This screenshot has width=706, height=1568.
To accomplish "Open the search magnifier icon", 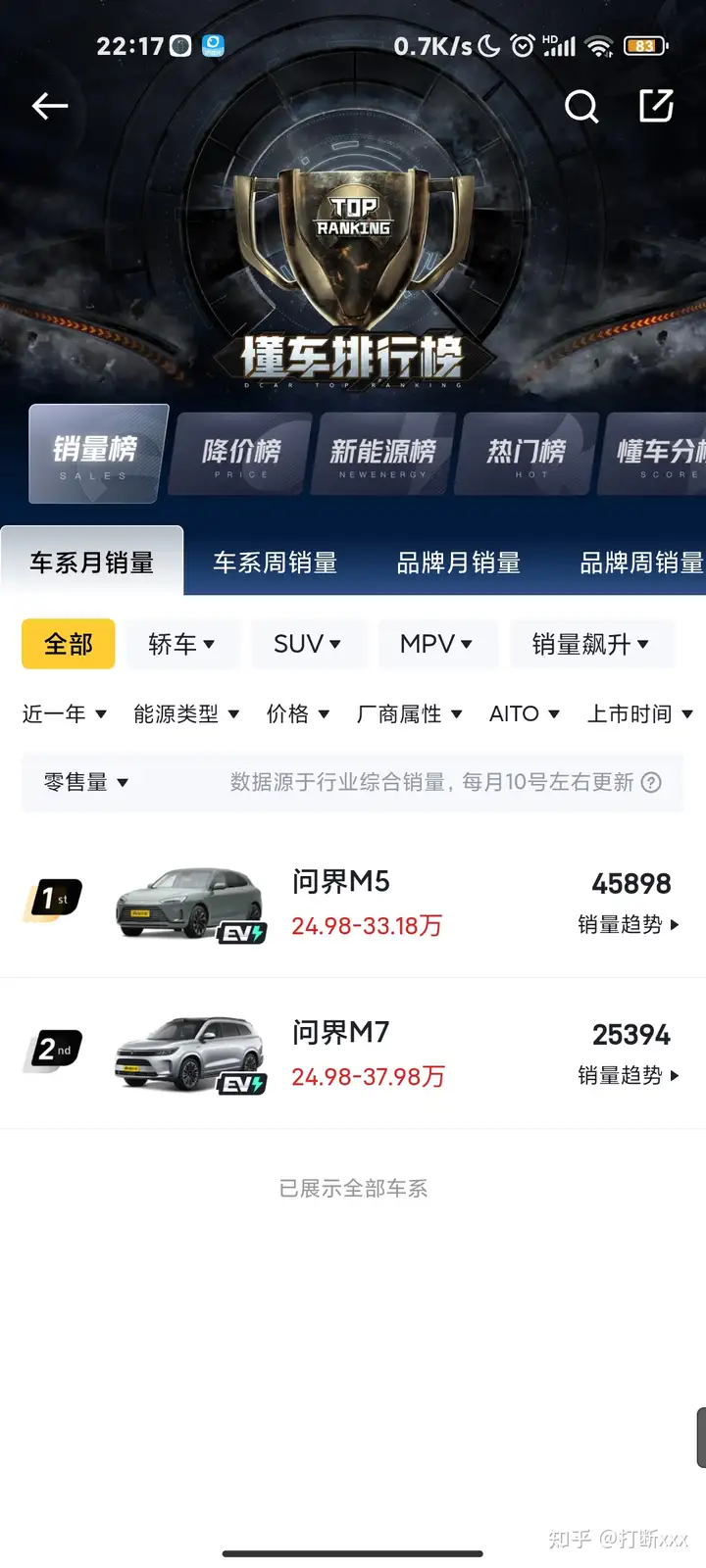I will [x=581, y=106].
